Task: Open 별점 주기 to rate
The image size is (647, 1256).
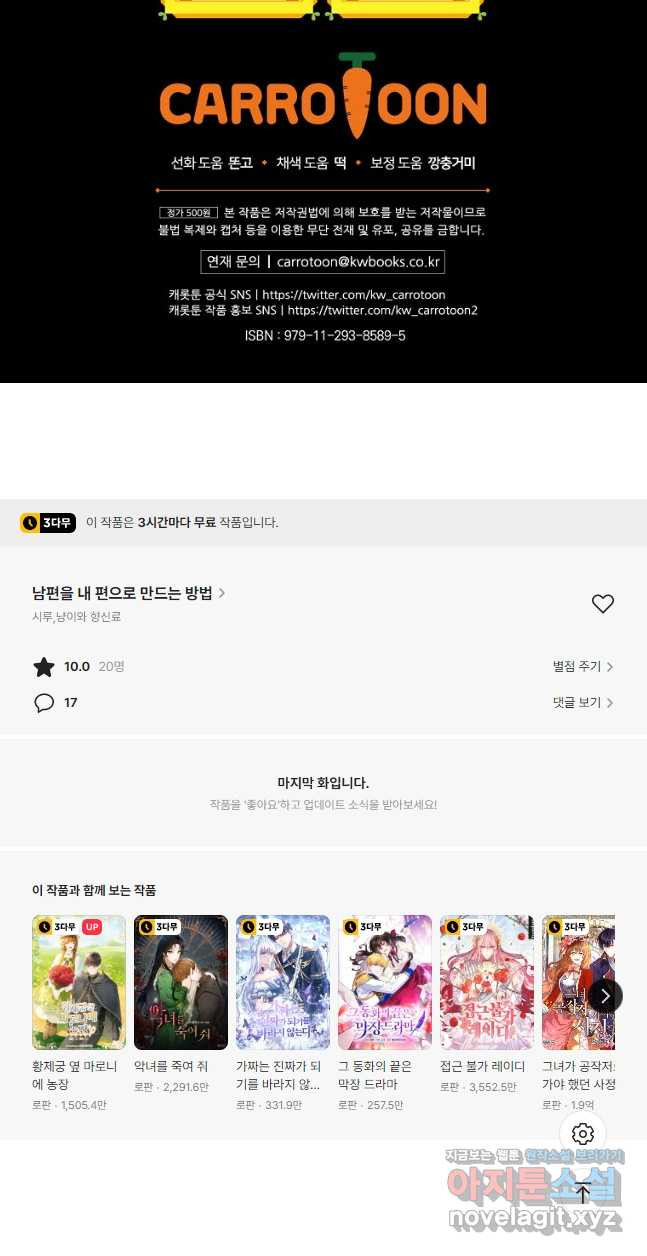Action: pyautogui.click(x=582, y=666)
